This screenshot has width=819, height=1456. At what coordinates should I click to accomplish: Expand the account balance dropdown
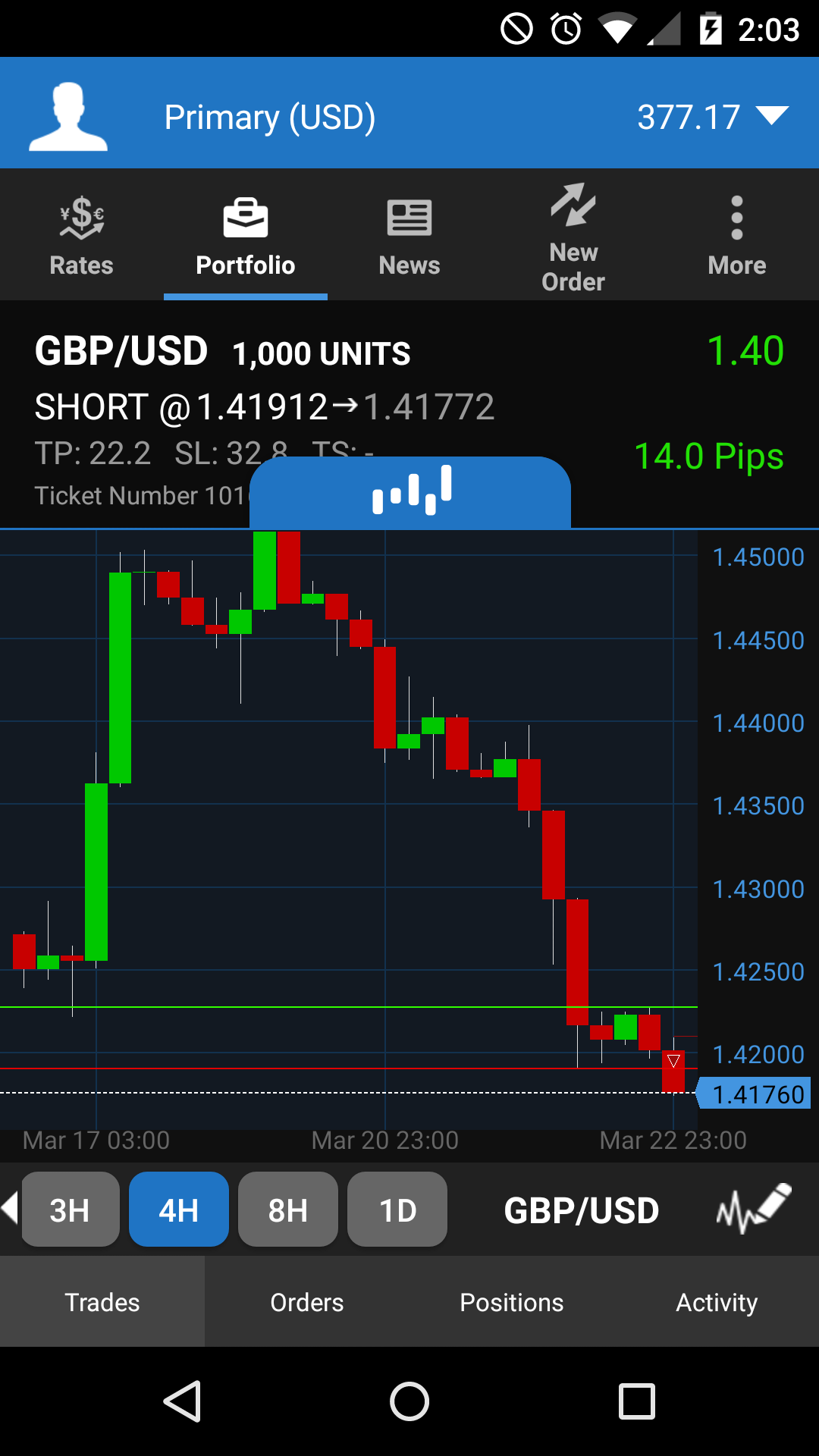pyautogui.click(x=772, y=116)
